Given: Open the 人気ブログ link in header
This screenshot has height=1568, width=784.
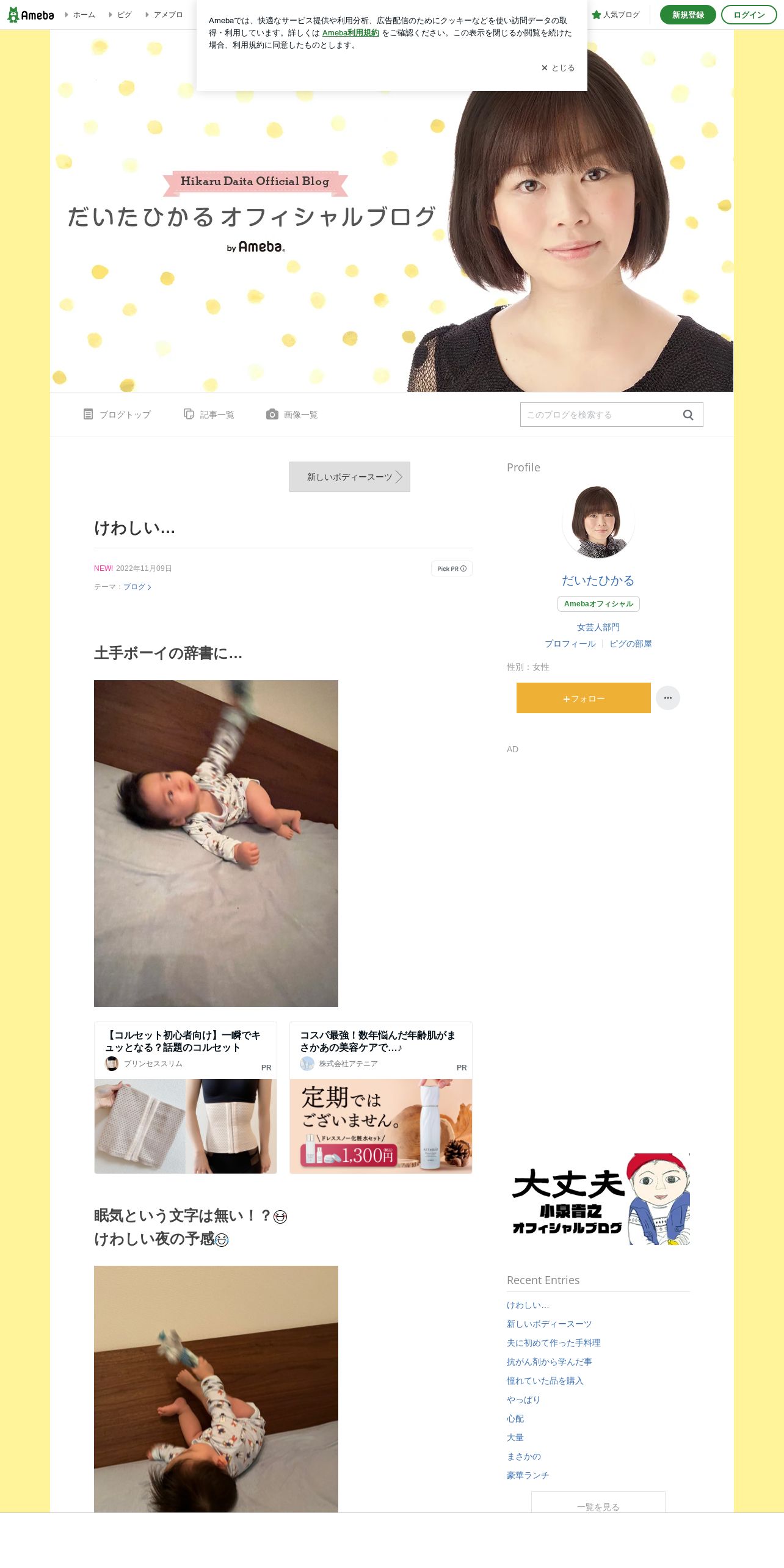Looking at the screenshot, I should (x=616, y=15).
